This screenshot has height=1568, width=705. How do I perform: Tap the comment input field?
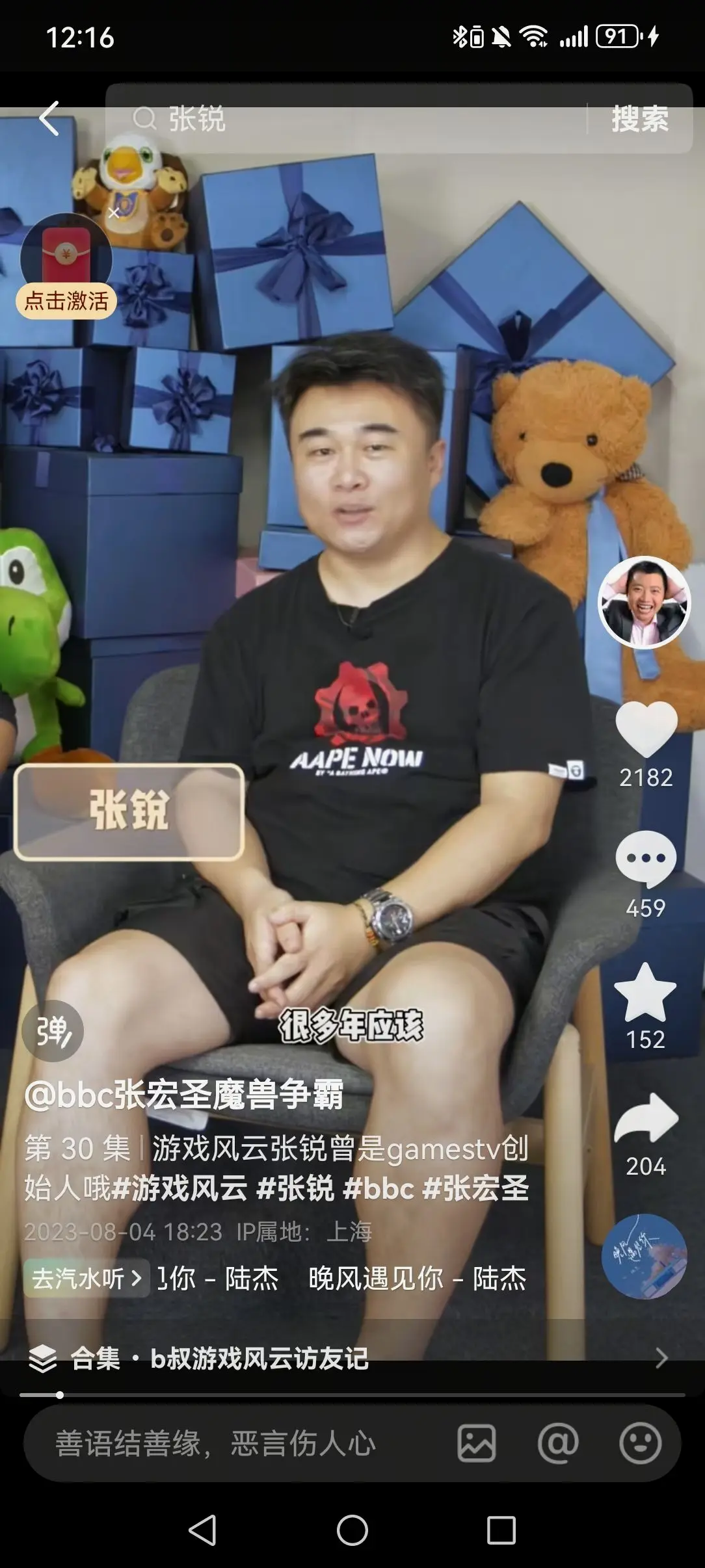coord(234,1444)
